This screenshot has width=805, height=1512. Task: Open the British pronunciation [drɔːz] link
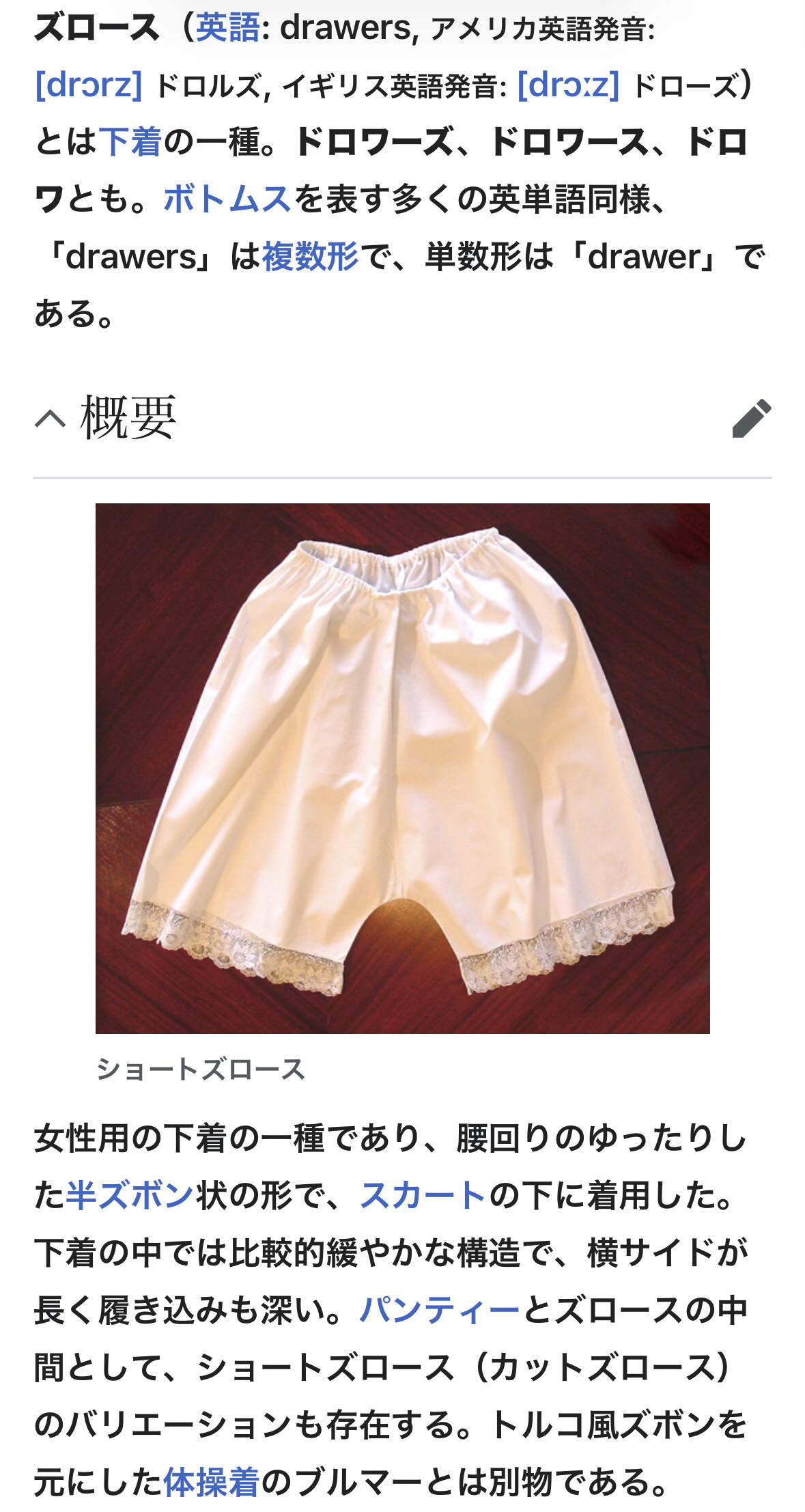[568, 85]
